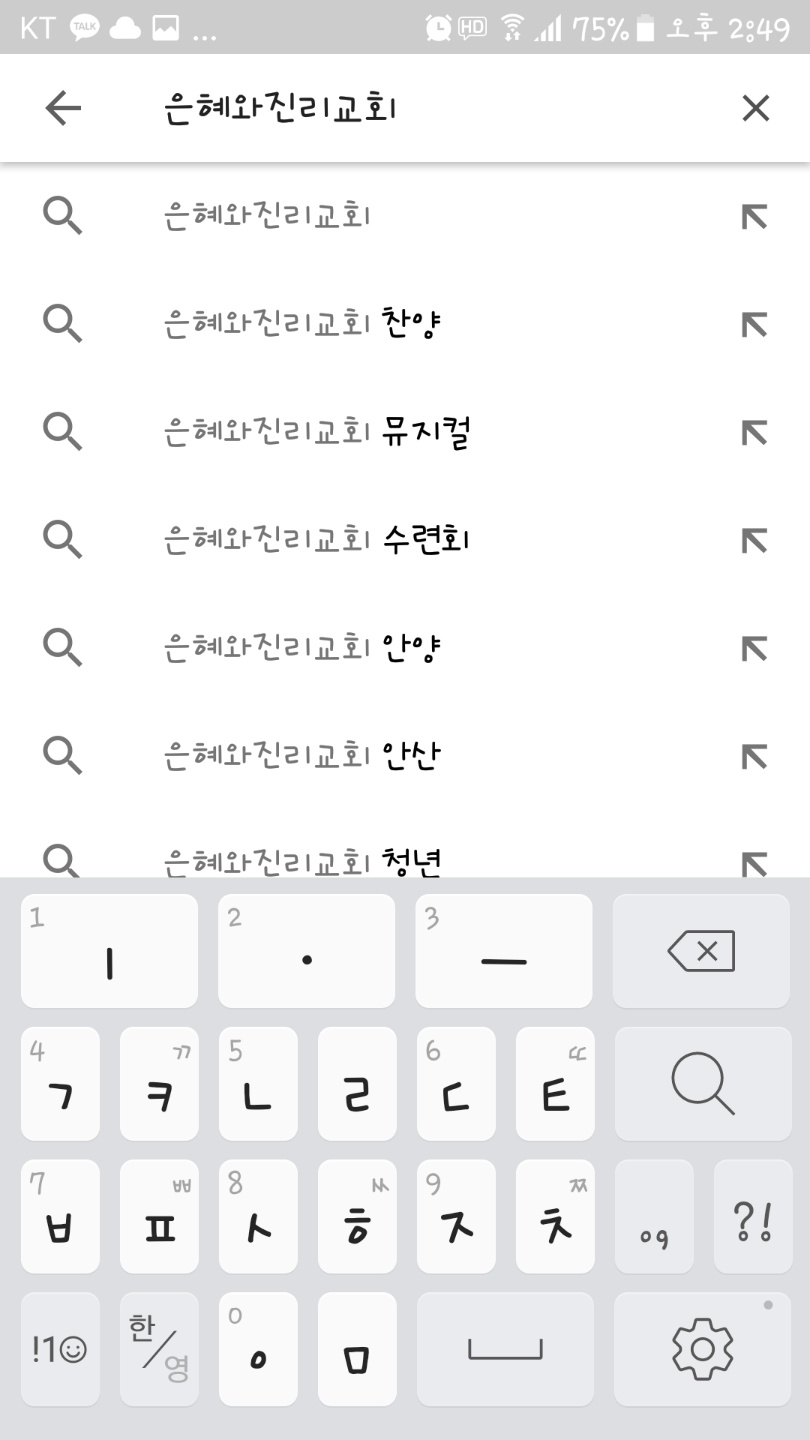Open the suggestion 은혜와진리교회 수련회
This screenshot has height=1440, width=810.
[x=405, y=539]
